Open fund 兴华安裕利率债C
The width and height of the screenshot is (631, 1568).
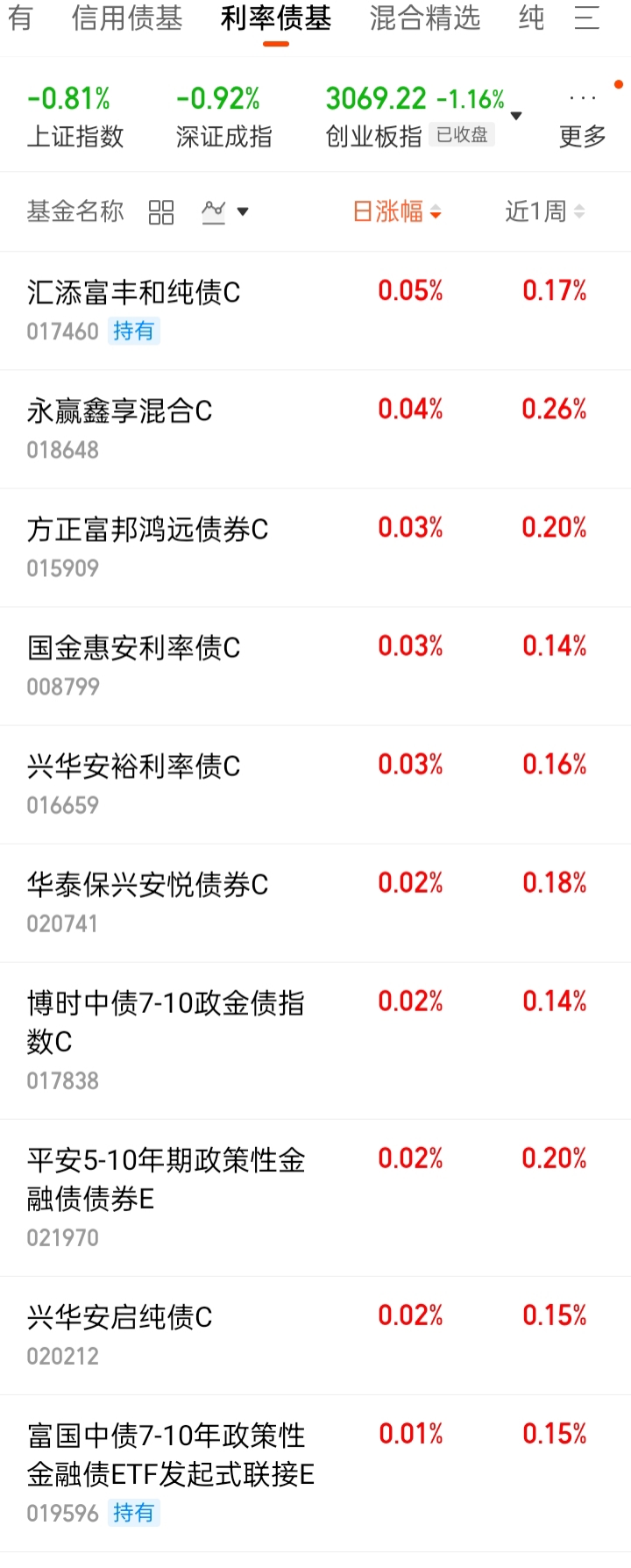(x=315, y=784)
